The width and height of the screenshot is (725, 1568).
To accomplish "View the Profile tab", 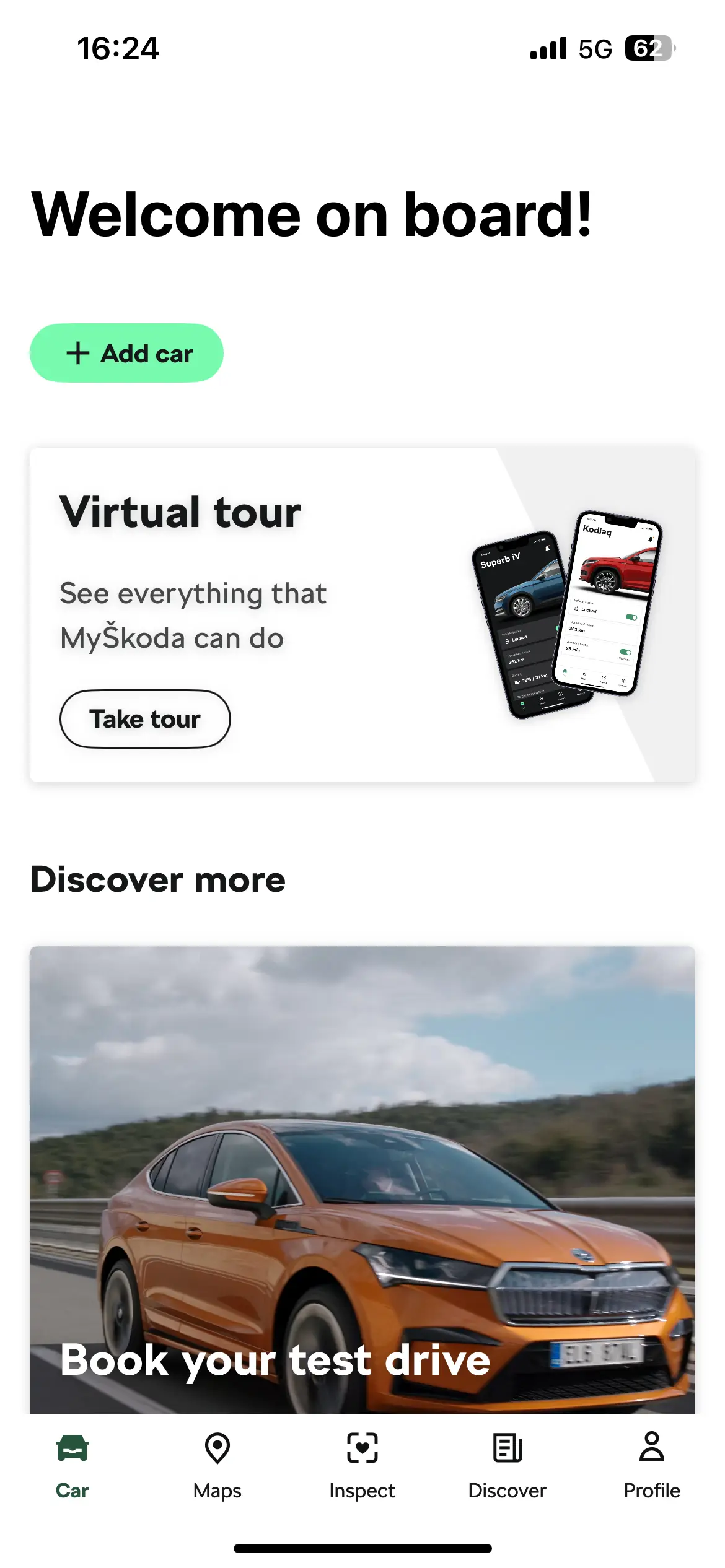I will tap(652, 1465).
